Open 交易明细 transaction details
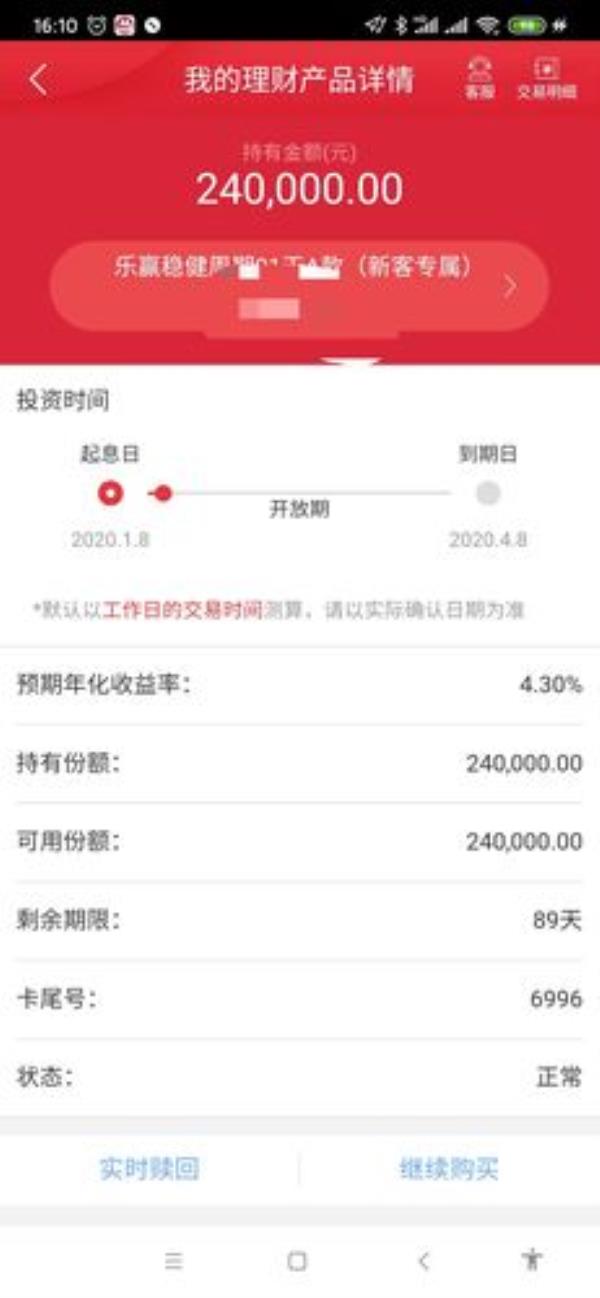The height and width of the screenshot is (1298, 600). tap(546, 78)
